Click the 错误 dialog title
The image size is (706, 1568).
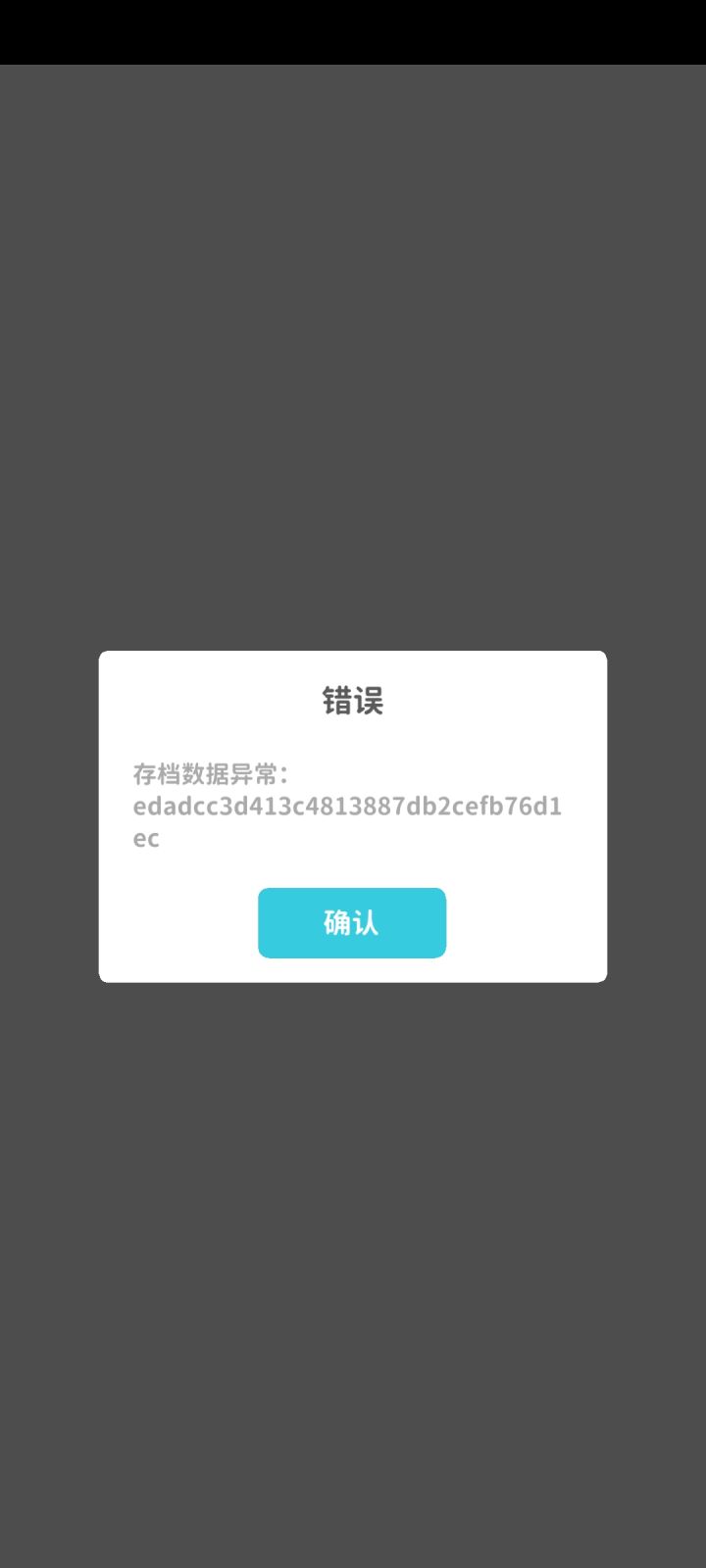coord(353,702)
